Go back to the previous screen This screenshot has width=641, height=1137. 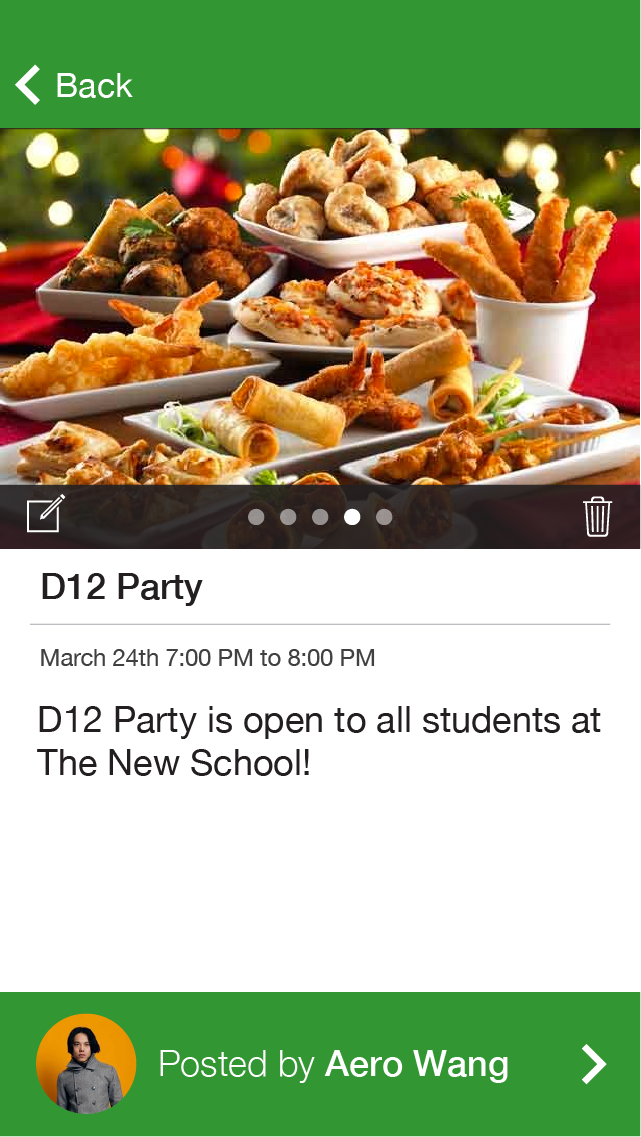(x=72, y=86)
